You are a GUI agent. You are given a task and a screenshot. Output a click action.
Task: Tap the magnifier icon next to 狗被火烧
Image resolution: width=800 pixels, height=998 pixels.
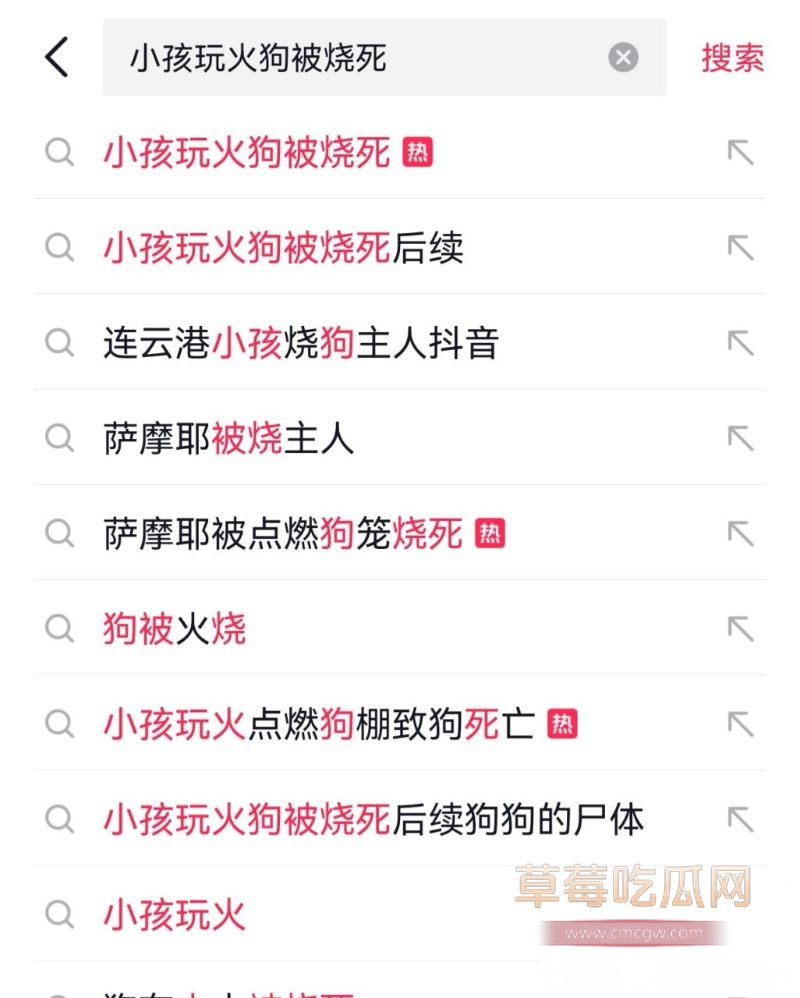[x=60, y=629]
